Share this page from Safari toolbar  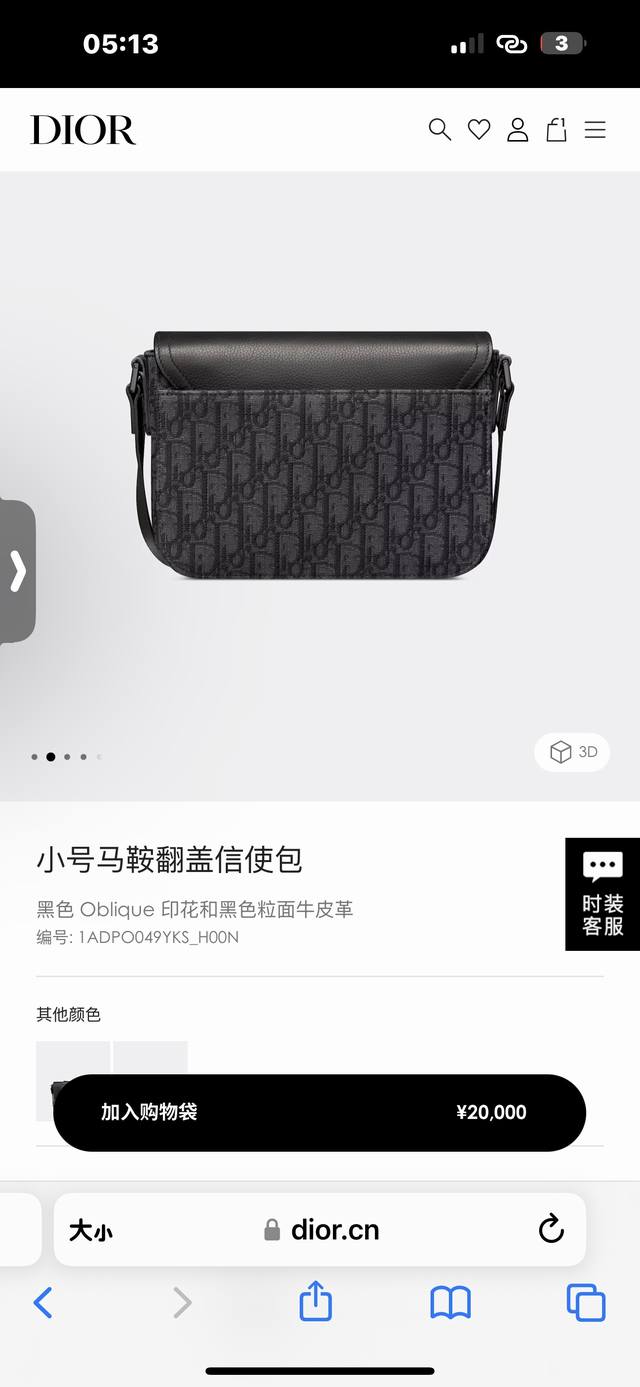[316, 1302]
